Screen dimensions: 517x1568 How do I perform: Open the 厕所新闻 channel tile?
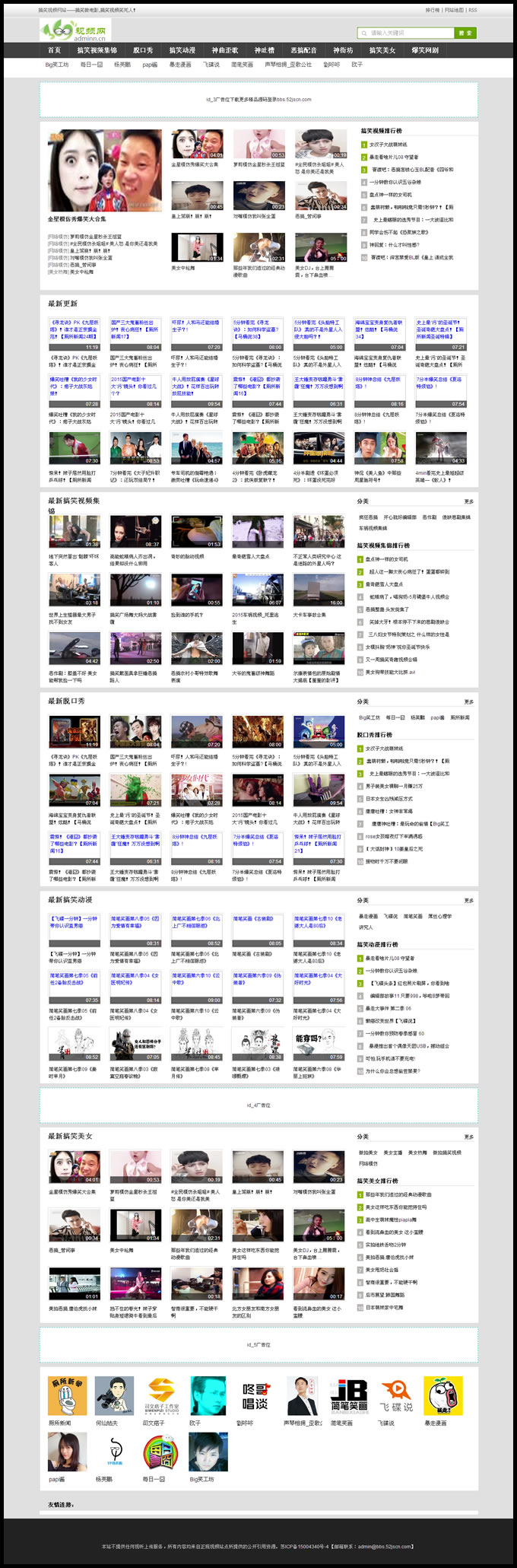point(67,1396)
